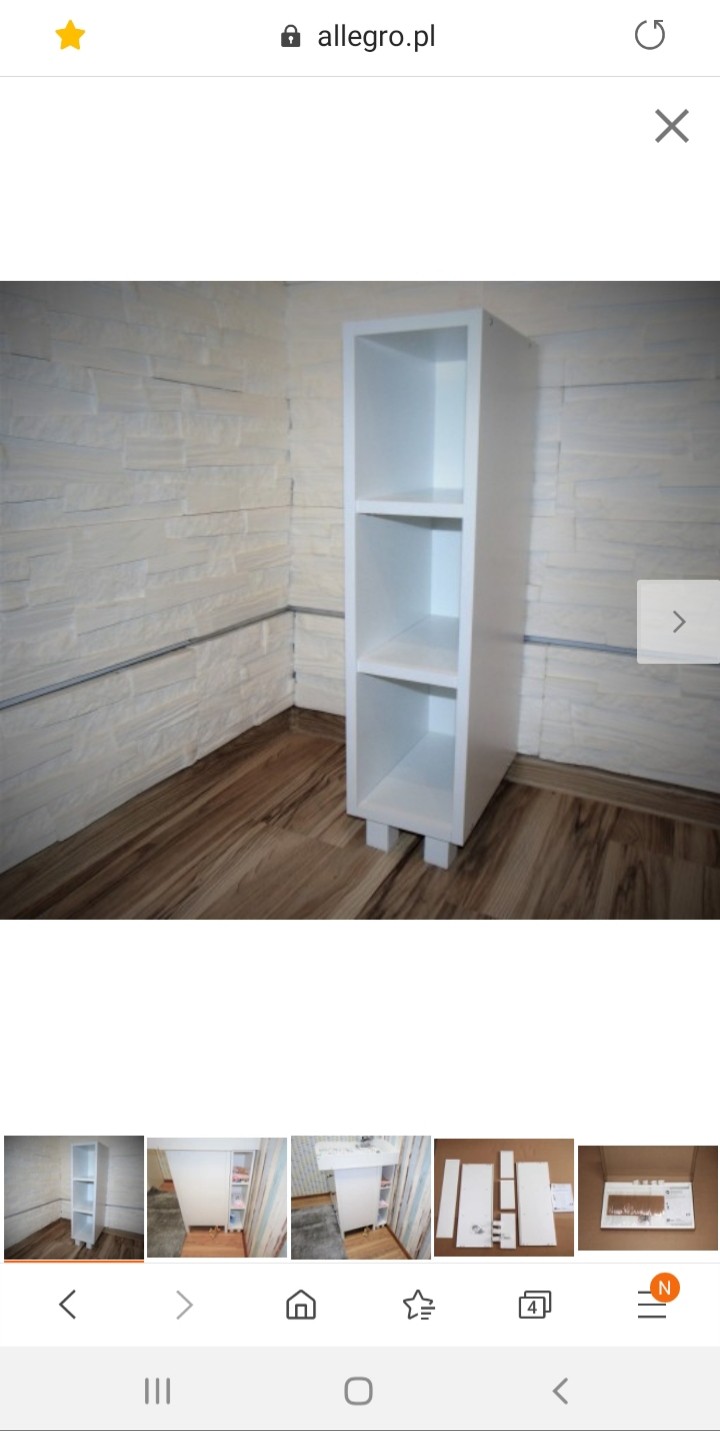
Task: Reload the allegro.pl page
Action: [649, 36]
